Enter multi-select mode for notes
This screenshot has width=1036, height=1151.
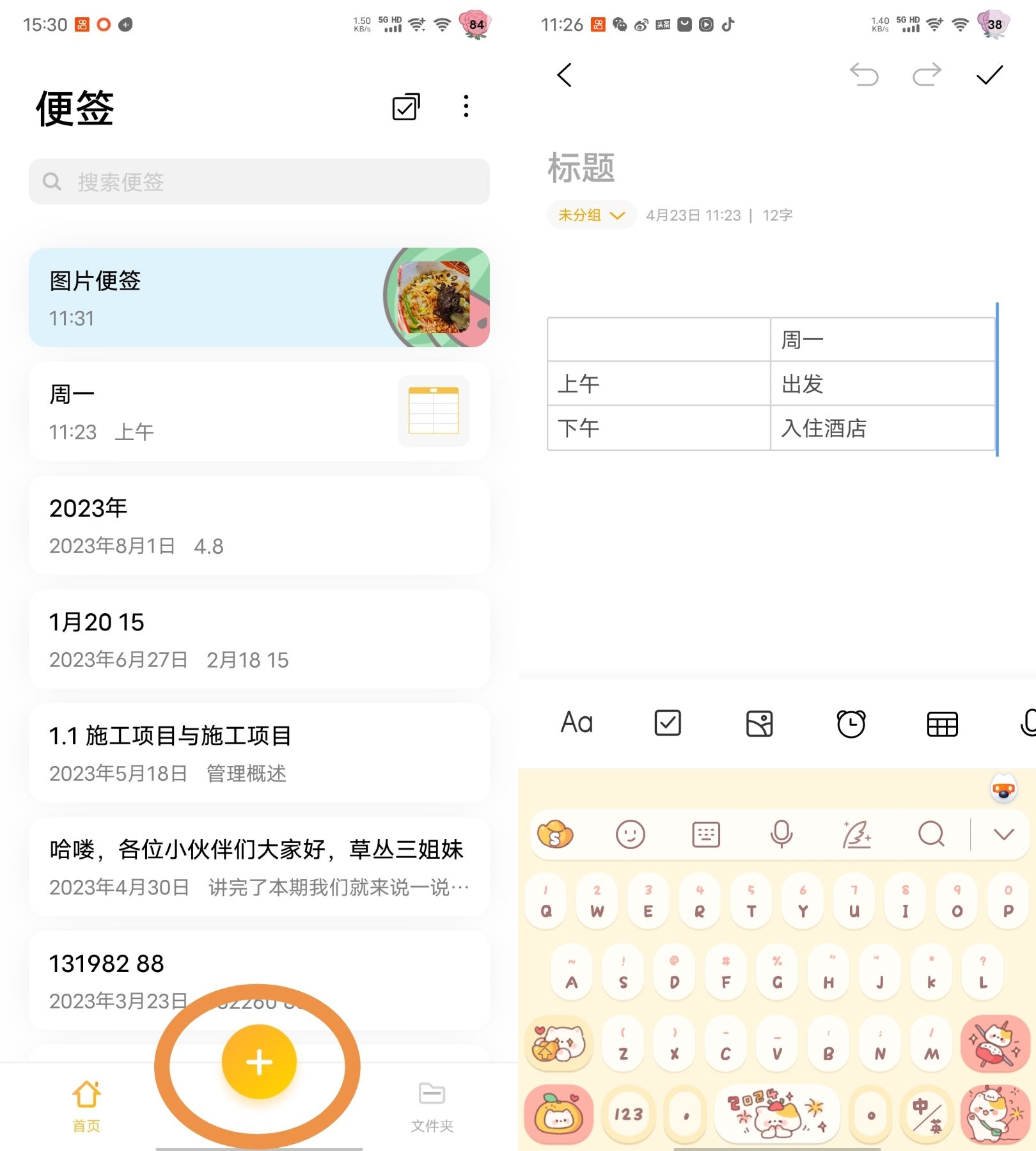click(x=406, y=107)
